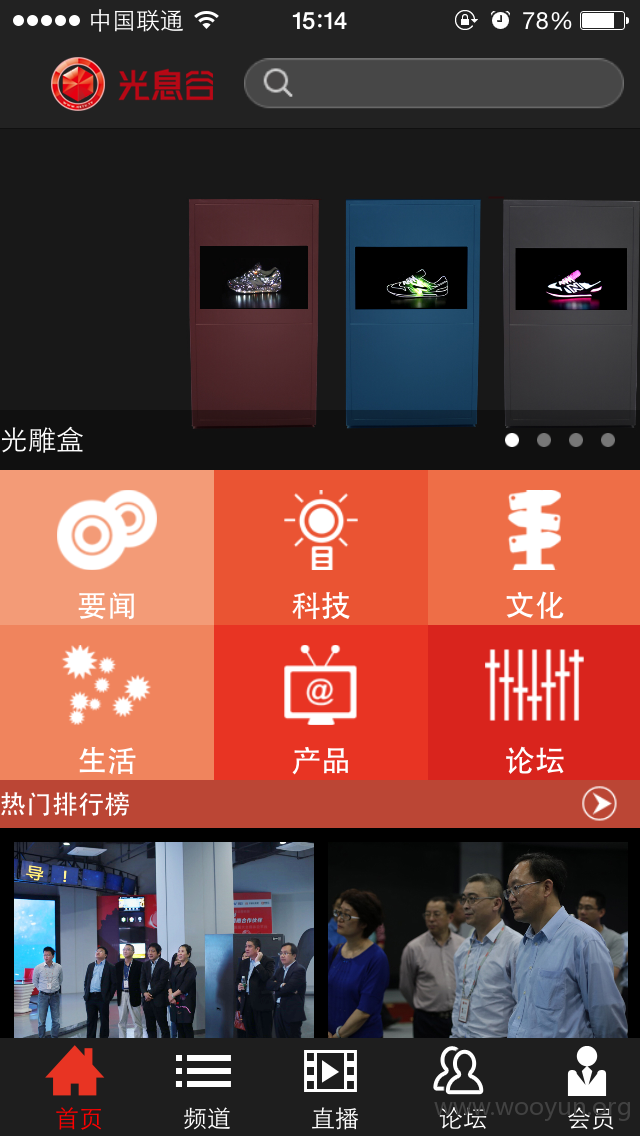Screen dimensions: 640x1136
Task: Open the 科技 category tile
Action: point(320,548)
